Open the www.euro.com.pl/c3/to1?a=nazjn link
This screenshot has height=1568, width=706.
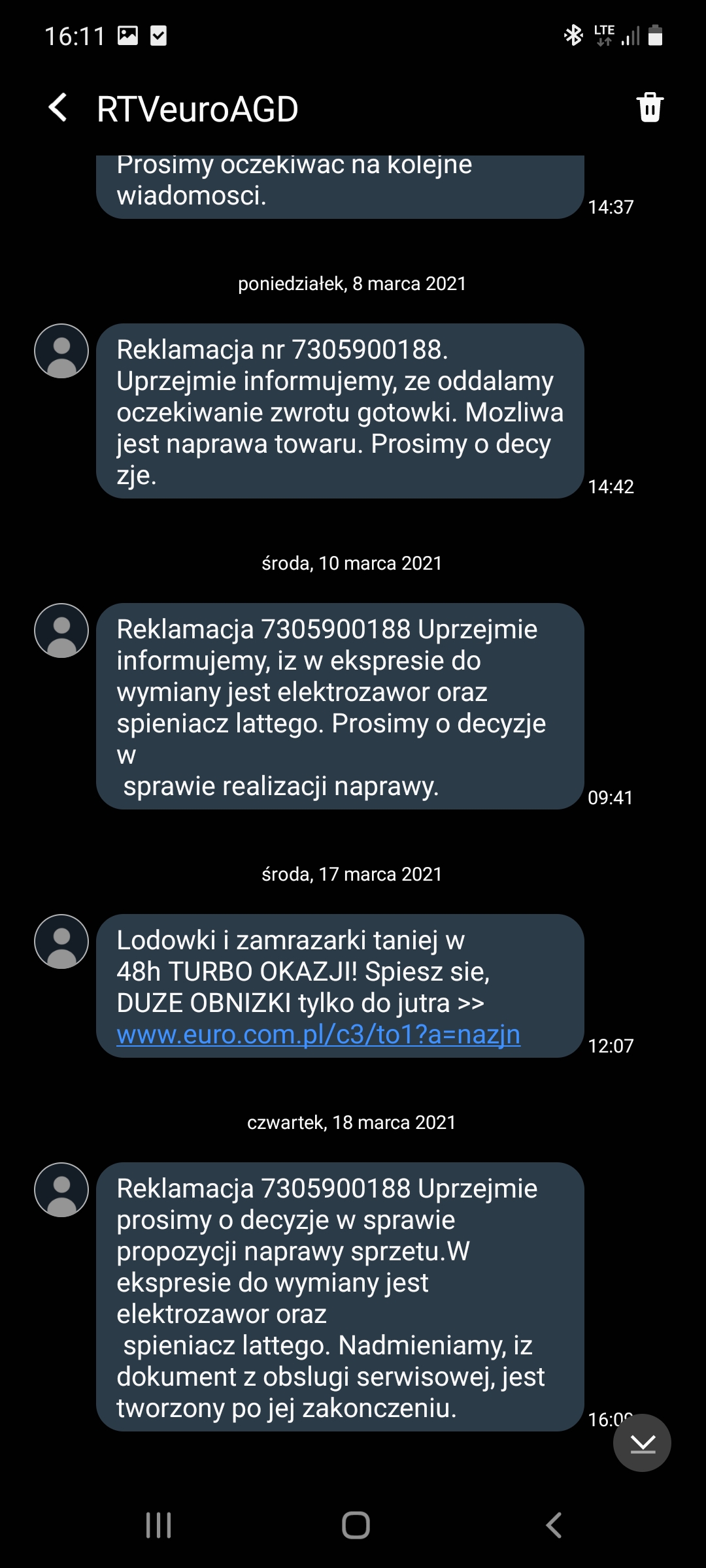(x=318, y=1034)
